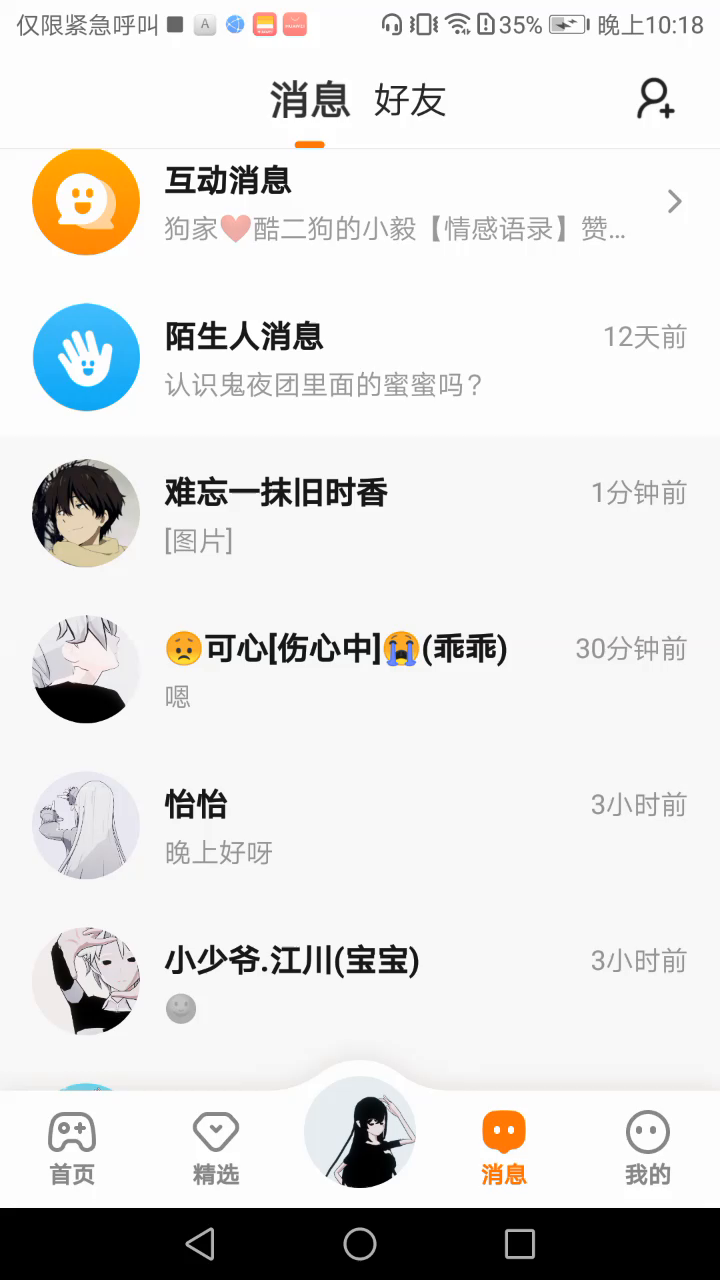Open the 我的 profile tab
This screenshot has width=720, height=1280.
pyautogui.click(x=648, y=1148)
